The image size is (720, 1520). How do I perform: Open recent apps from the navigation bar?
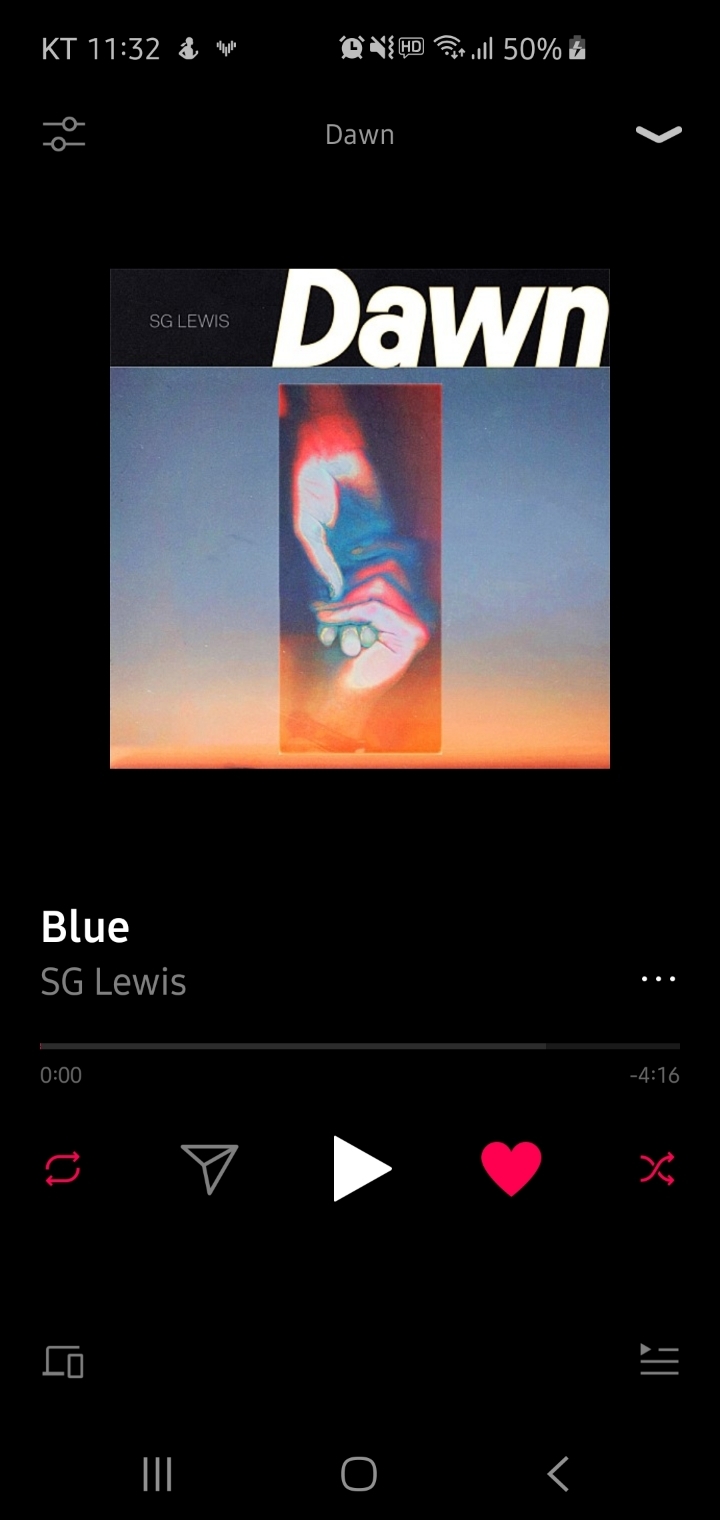pyautogui.click(x=157, y=1473)
